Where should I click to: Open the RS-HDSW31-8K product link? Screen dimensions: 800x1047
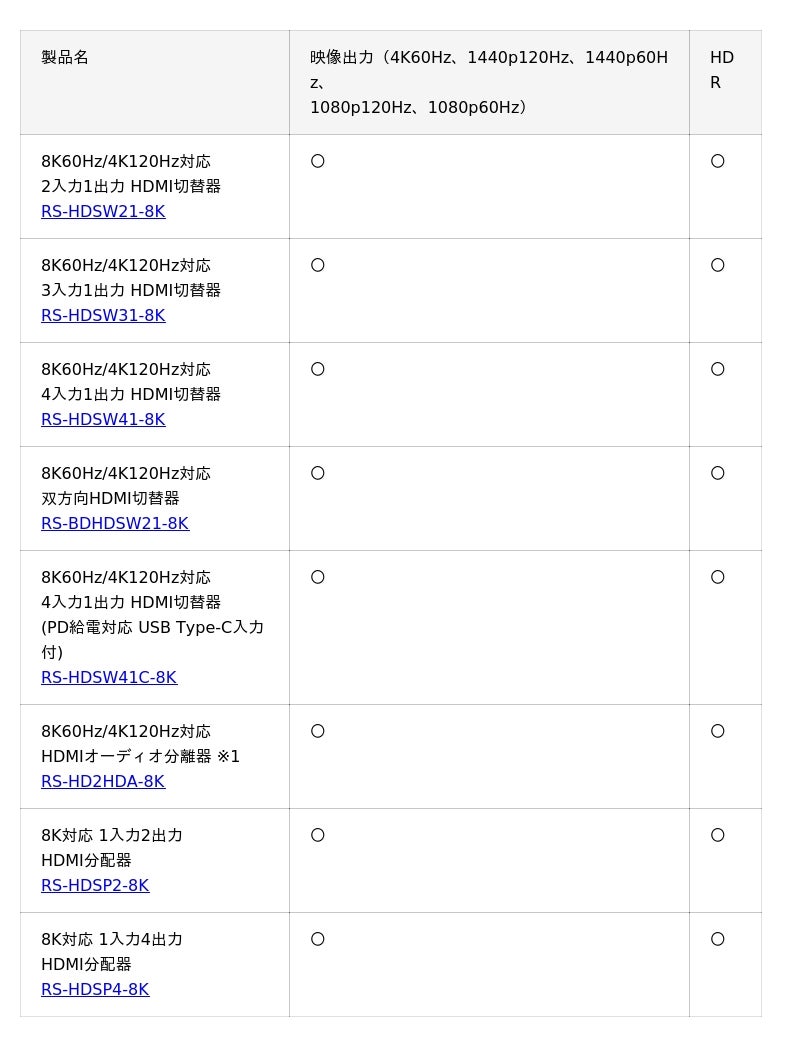point(103,316)
